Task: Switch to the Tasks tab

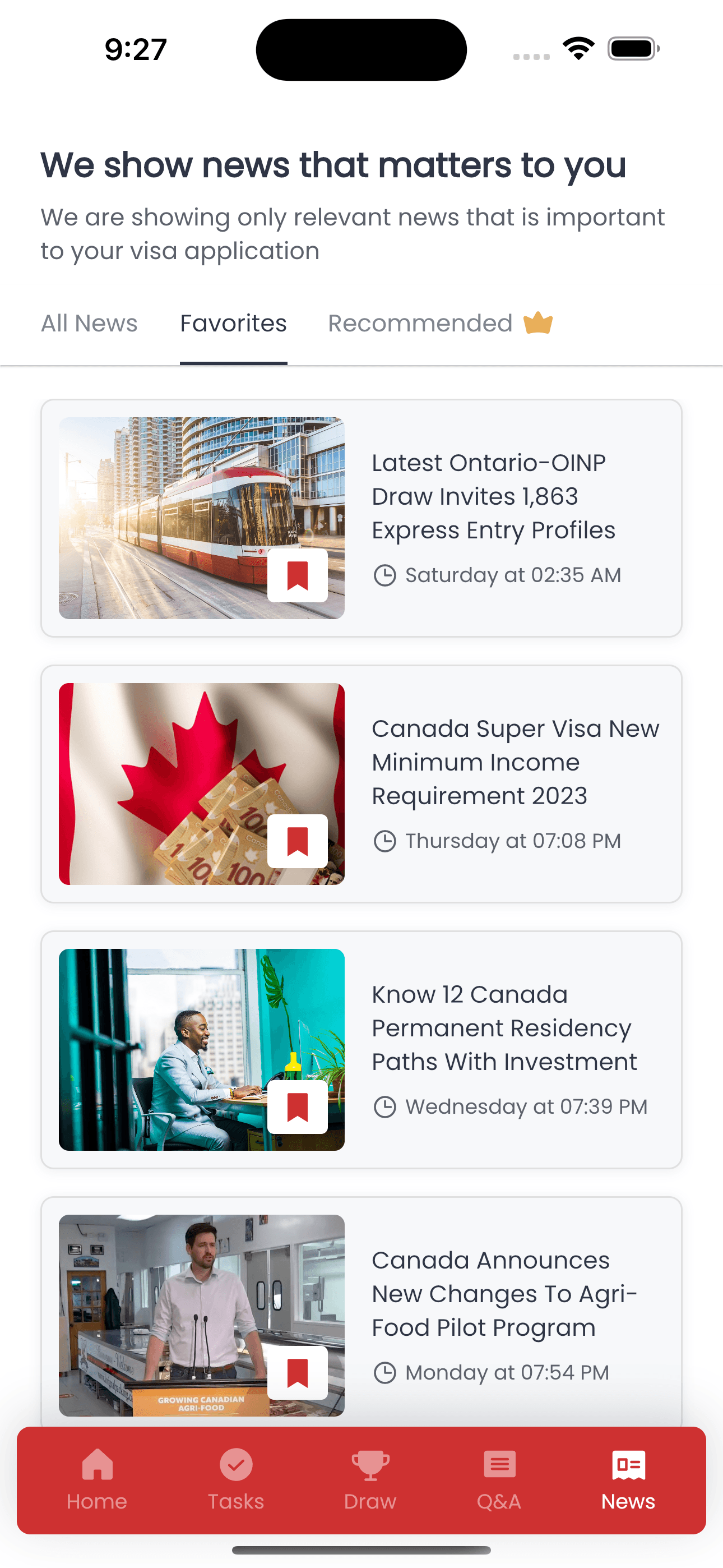Action: click(236, 1480)
